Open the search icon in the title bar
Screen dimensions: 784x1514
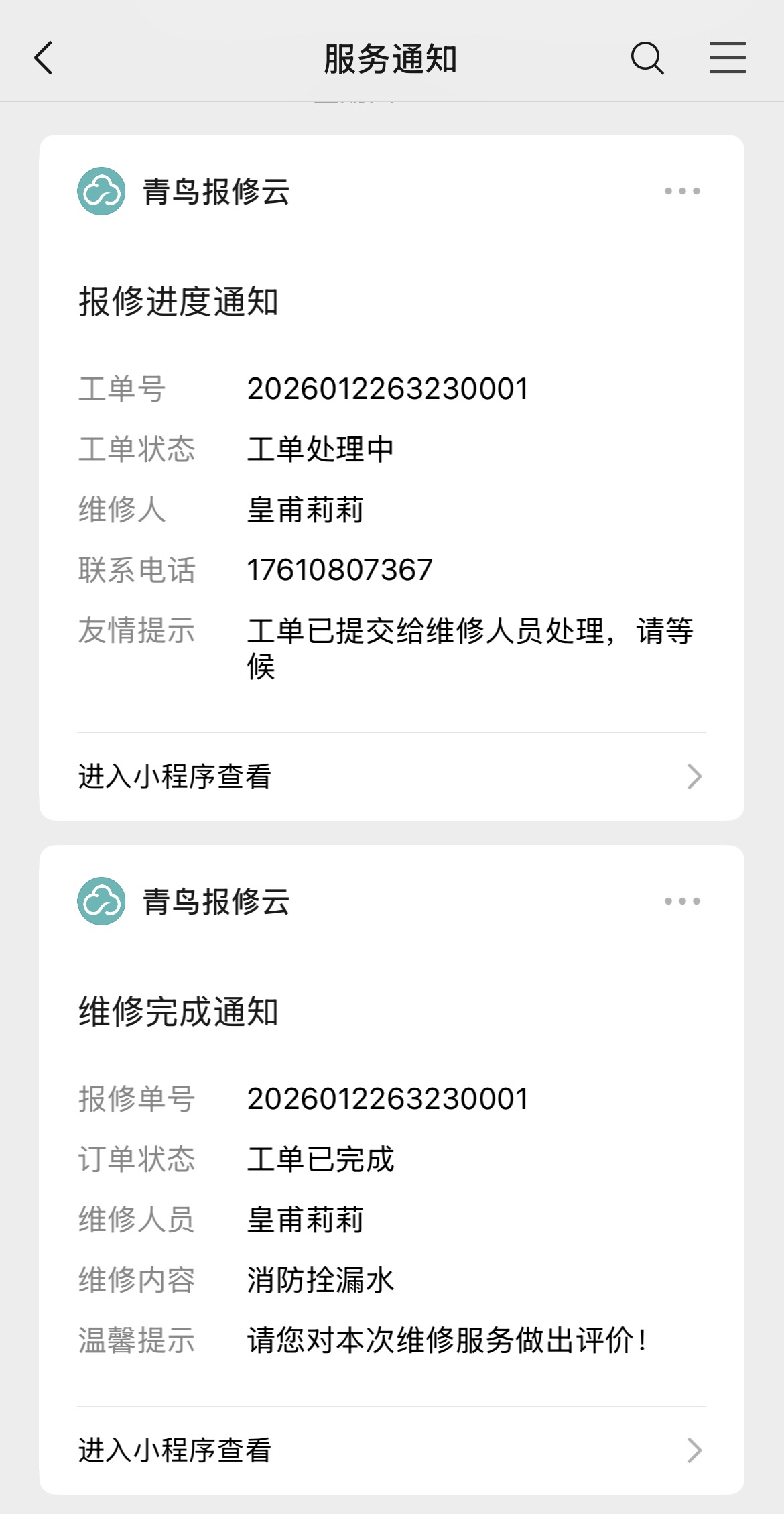645,58
